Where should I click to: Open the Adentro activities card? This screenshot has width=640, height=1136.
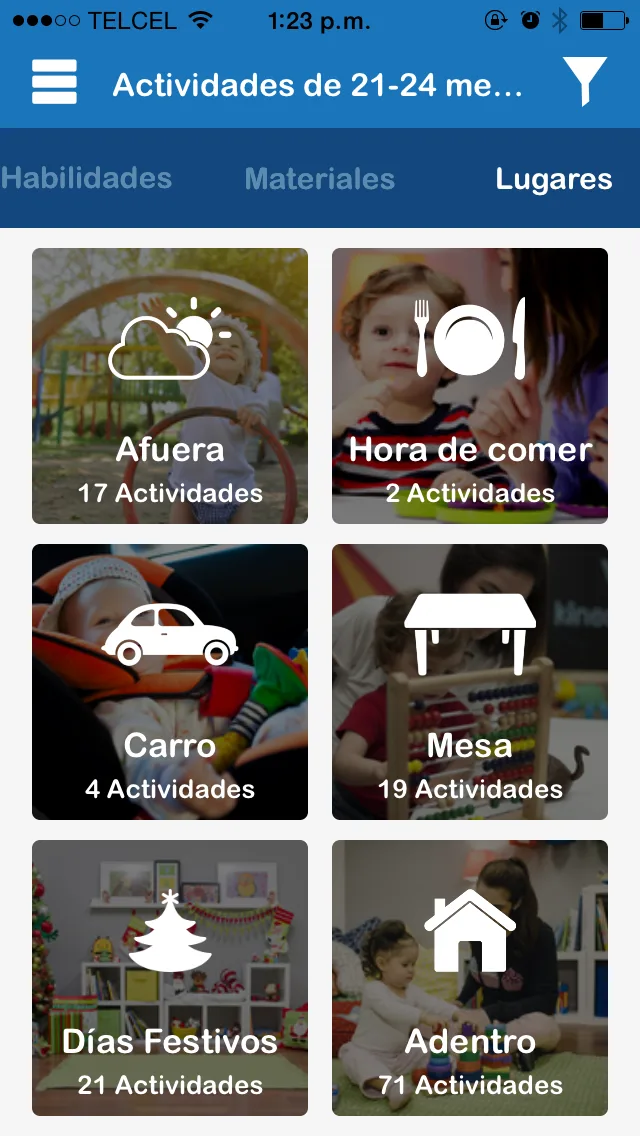[470, 978]
